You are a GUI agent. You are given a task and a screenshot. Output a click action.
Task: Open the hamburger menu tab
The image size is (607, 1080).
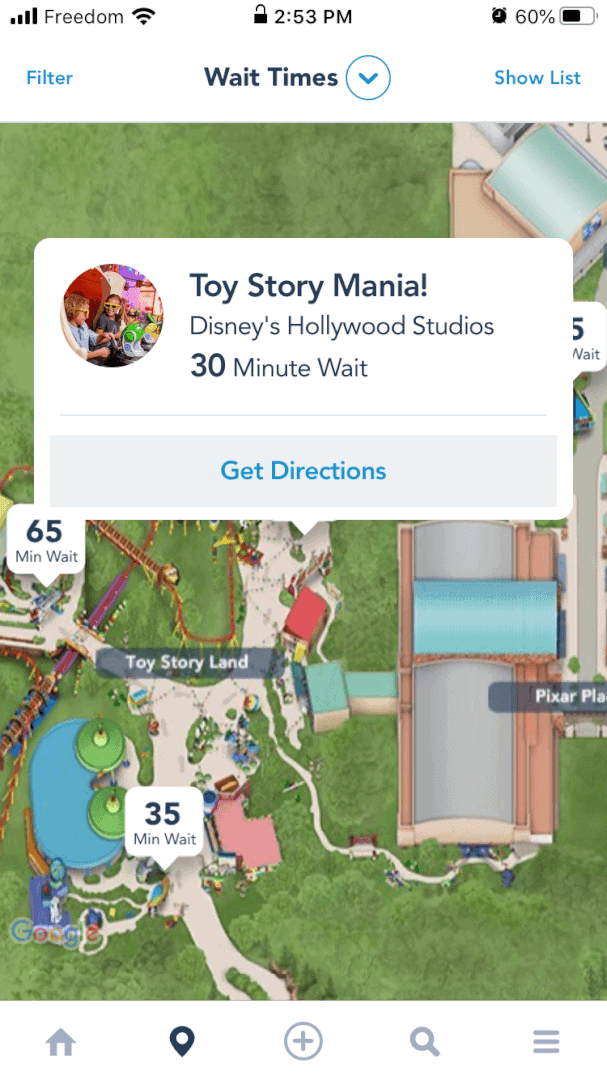coord(546,1042)
